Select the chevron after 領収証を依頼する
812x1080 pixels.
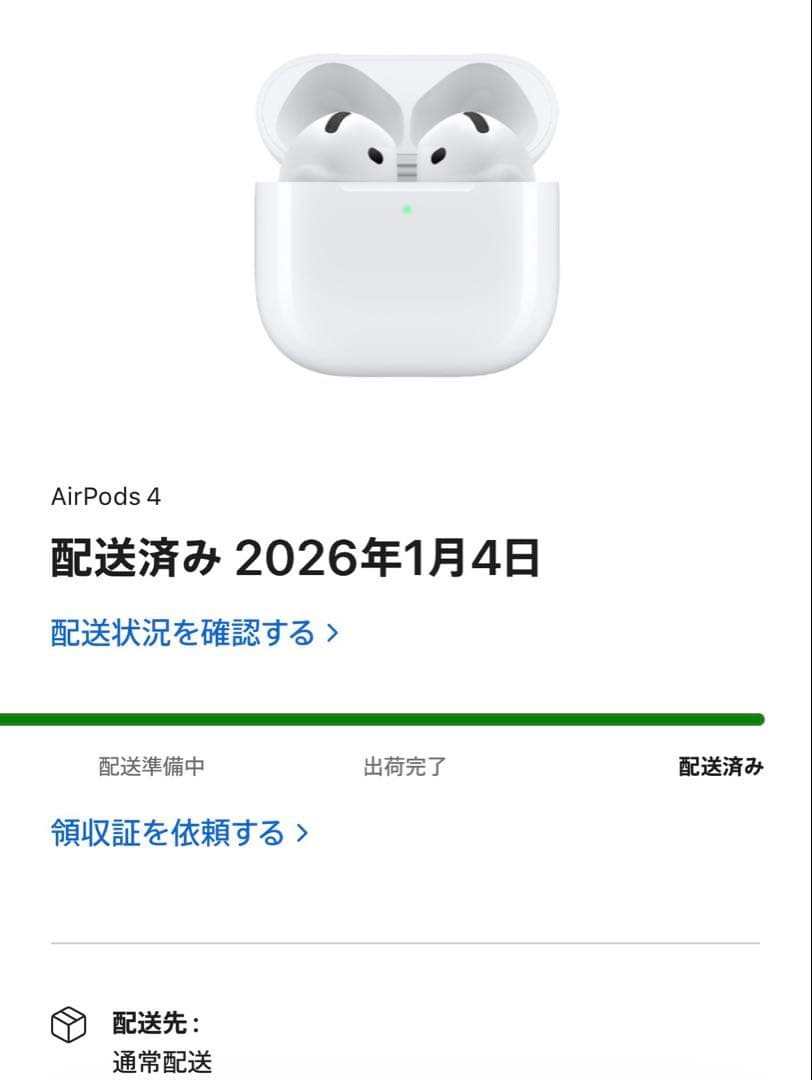tap(303, 831)
